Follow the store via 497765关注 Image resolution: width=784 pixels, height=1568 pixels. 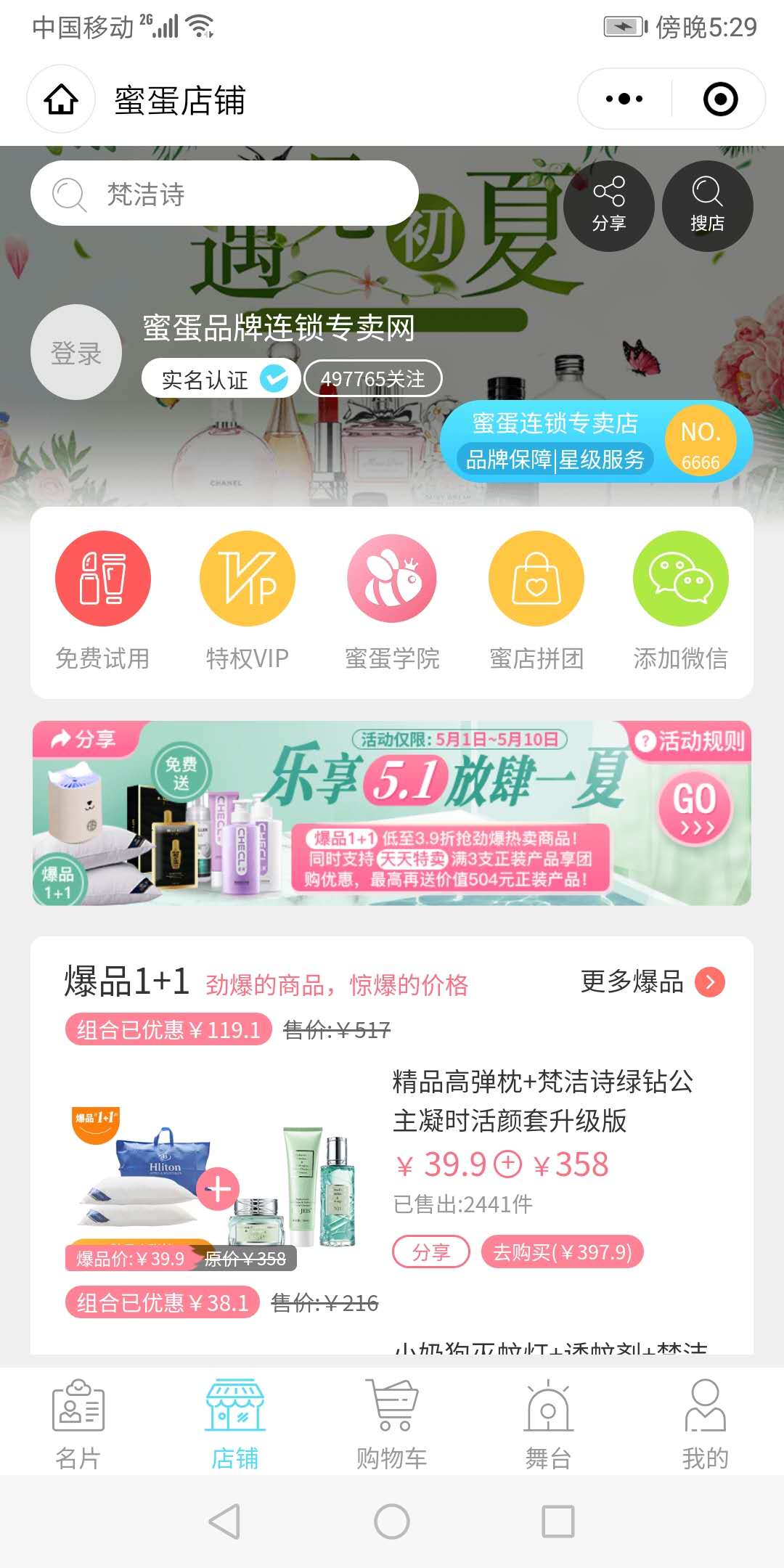tap(372, 379)
